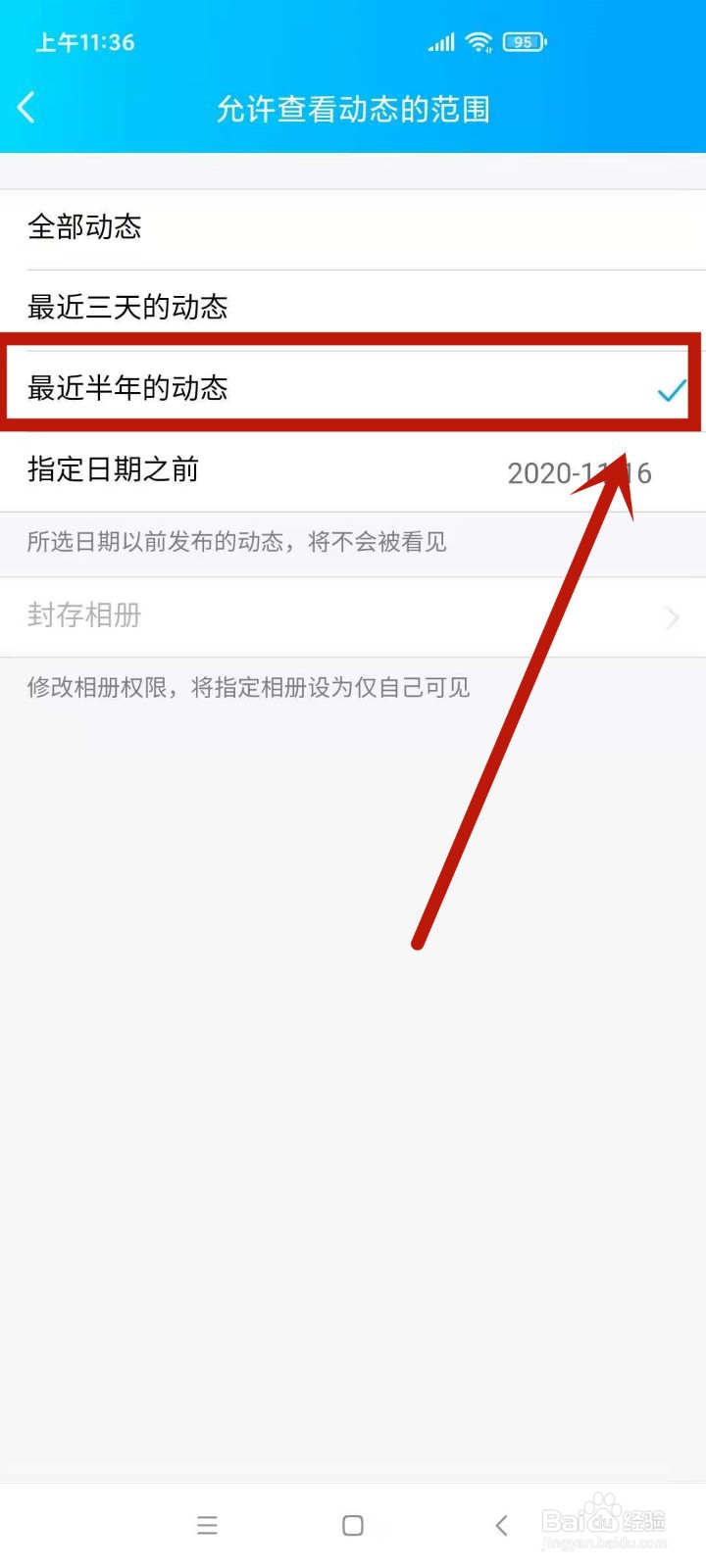Viewport: 706px width, 1568px height.
Task: Tap the home navigation button
Action: click(x=351, y=1525)
